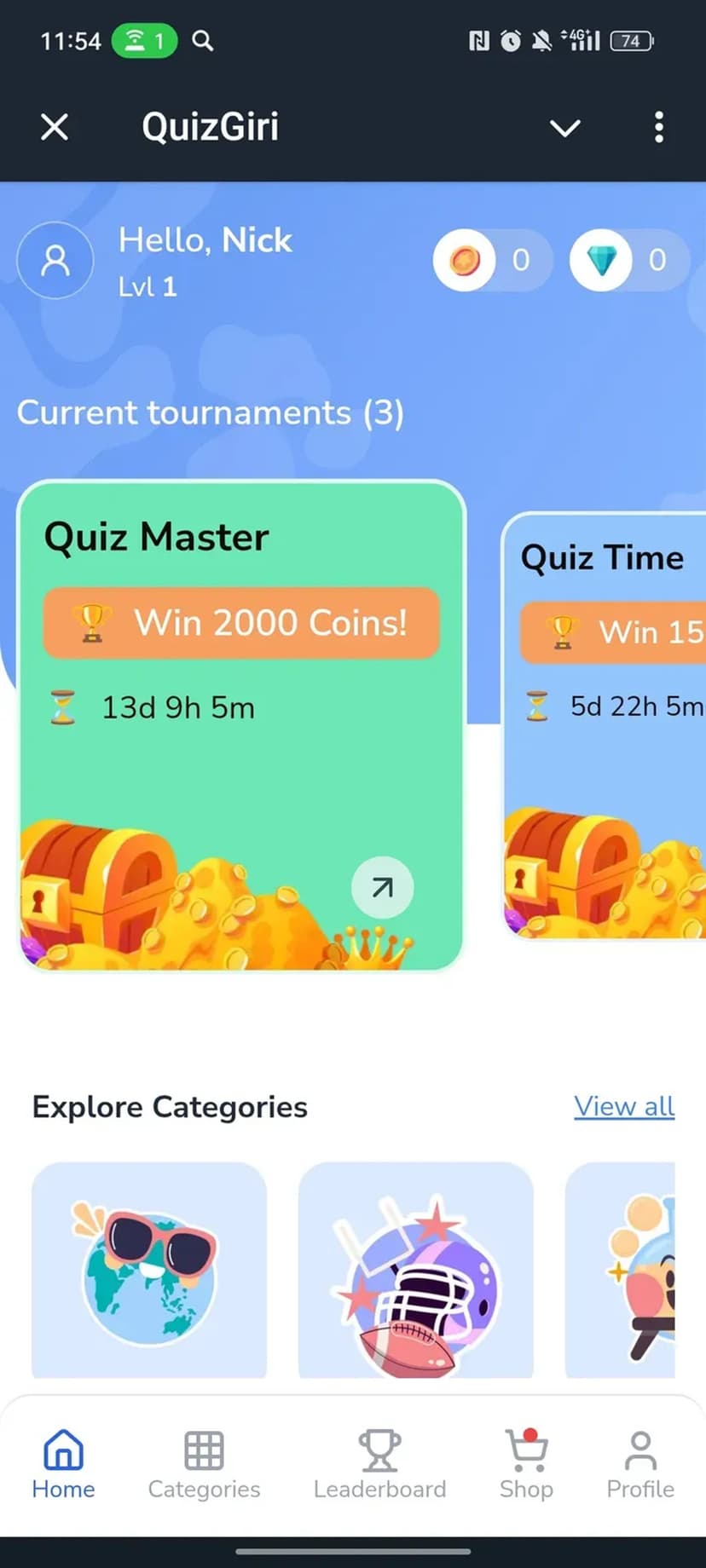
Task: Open Nick's profile avatar
Action: tap(55, 260)
